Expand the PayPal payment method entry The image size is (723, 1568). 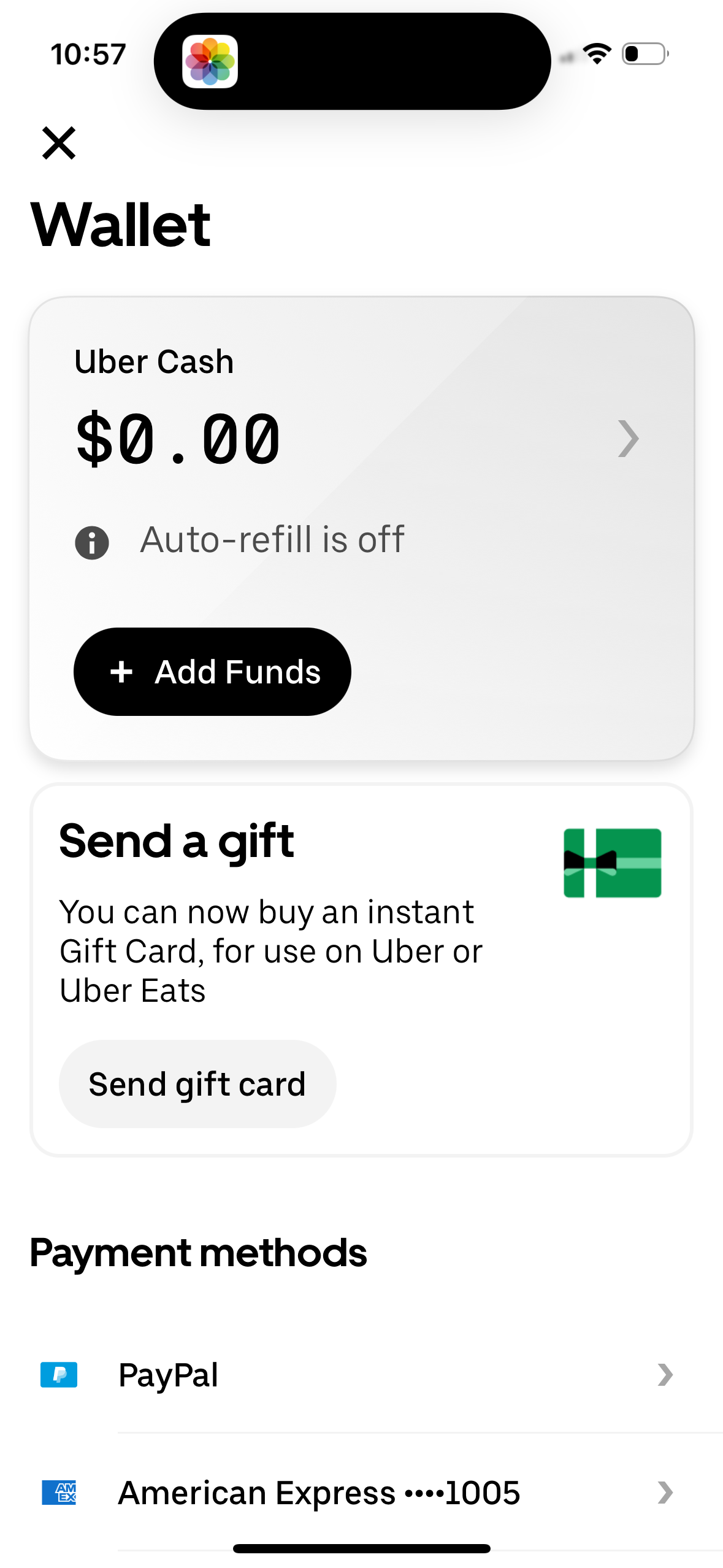[x=665, y=1375]
